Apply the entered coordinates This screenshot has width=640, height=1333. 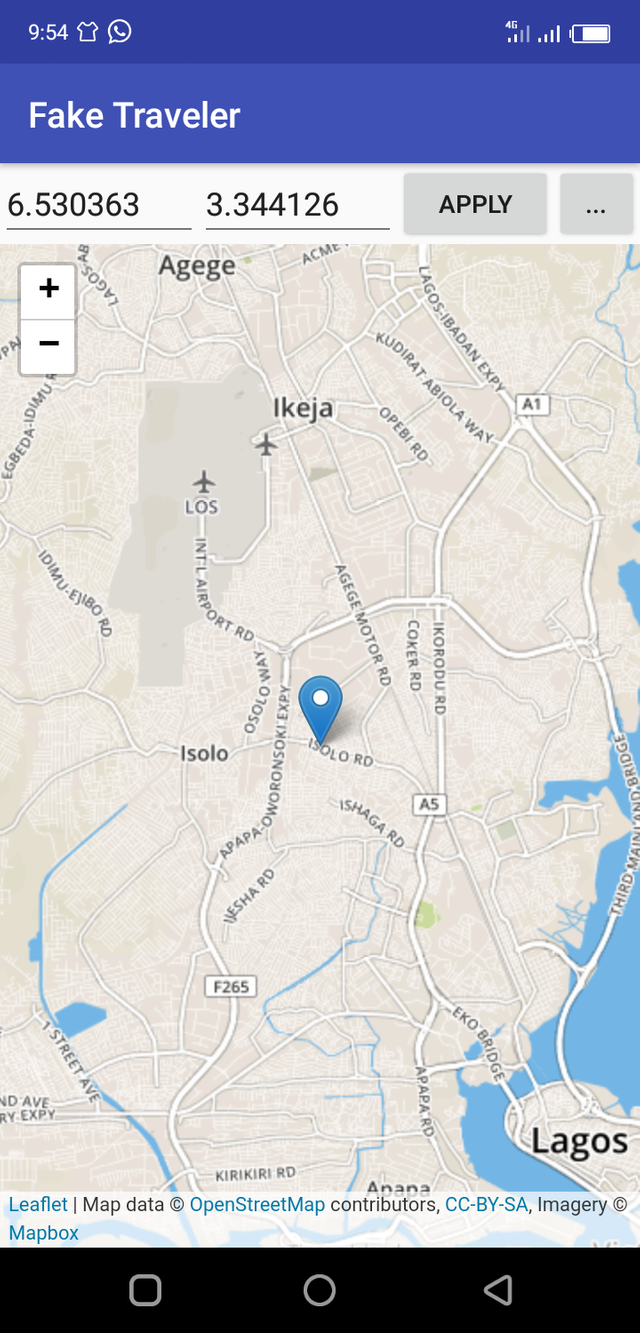click(x=475, y=204)
